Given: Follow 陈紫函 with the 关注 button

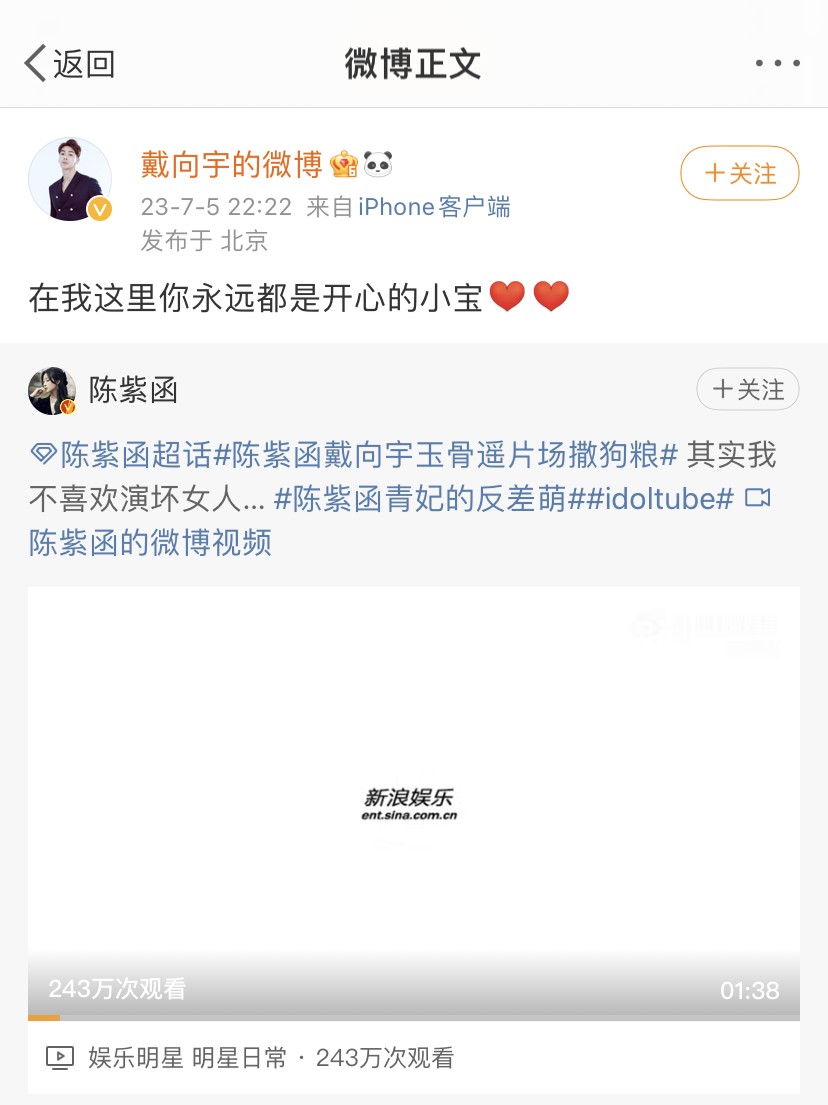Looking at the screenshot, I should 747,390.
